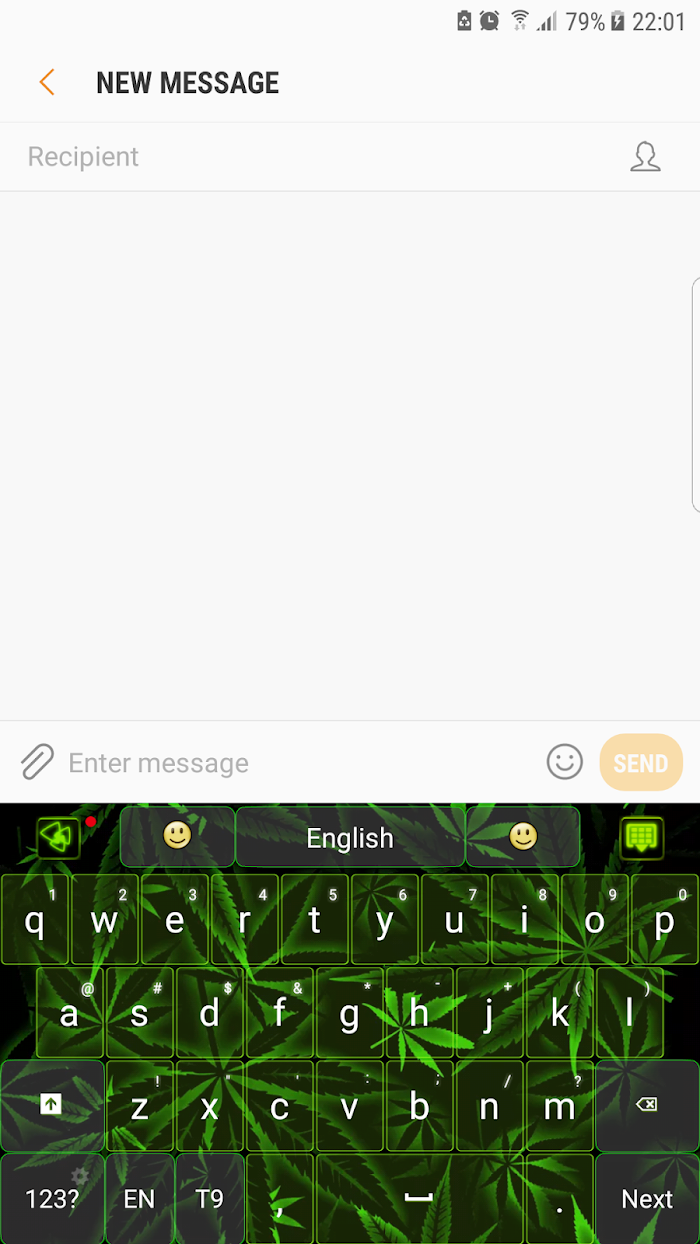Image resolution: width=700 pixels, height=1244 pixels.
Task: Select the English language suggestion
Action: point(350,837)
